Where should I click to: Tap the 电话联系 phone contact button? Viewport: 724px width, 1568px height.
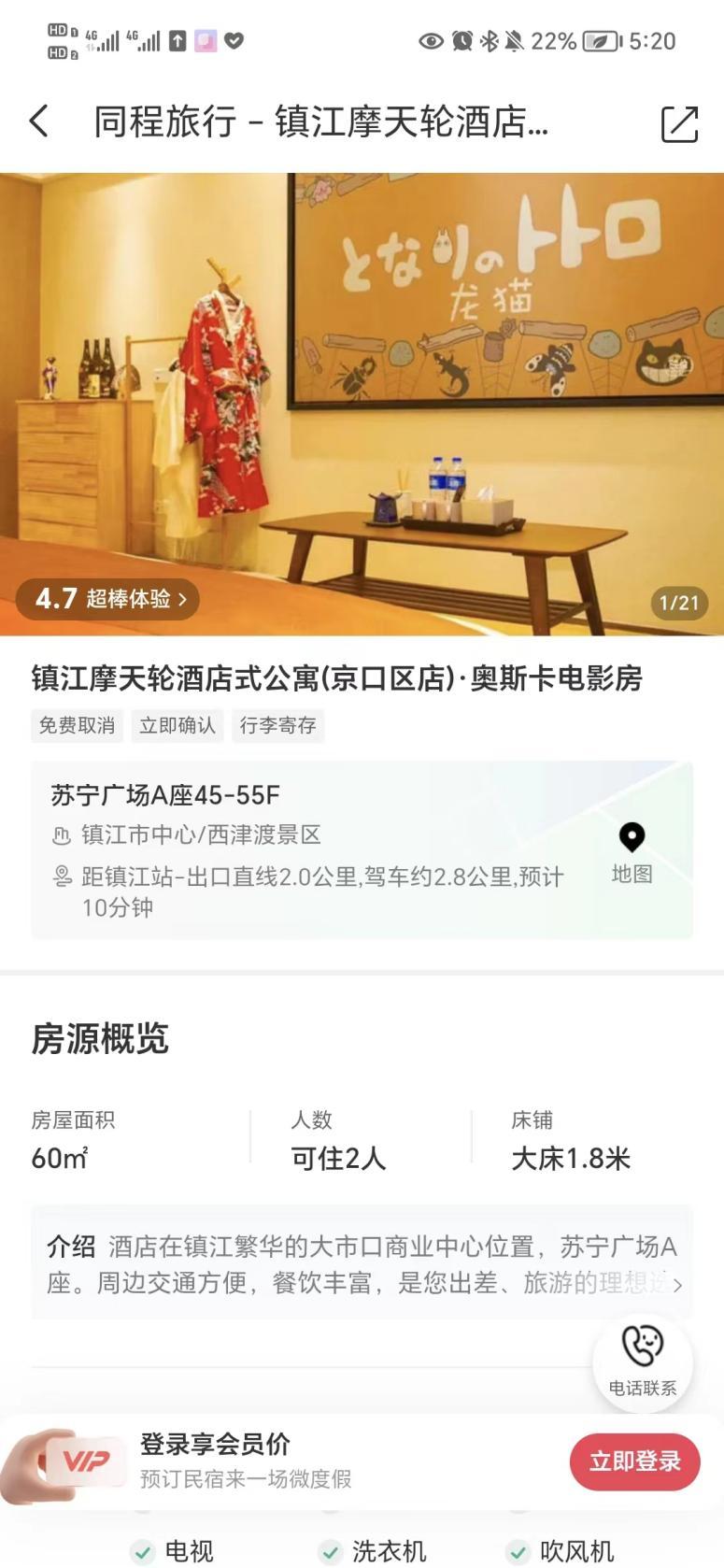click(642, 1361)
